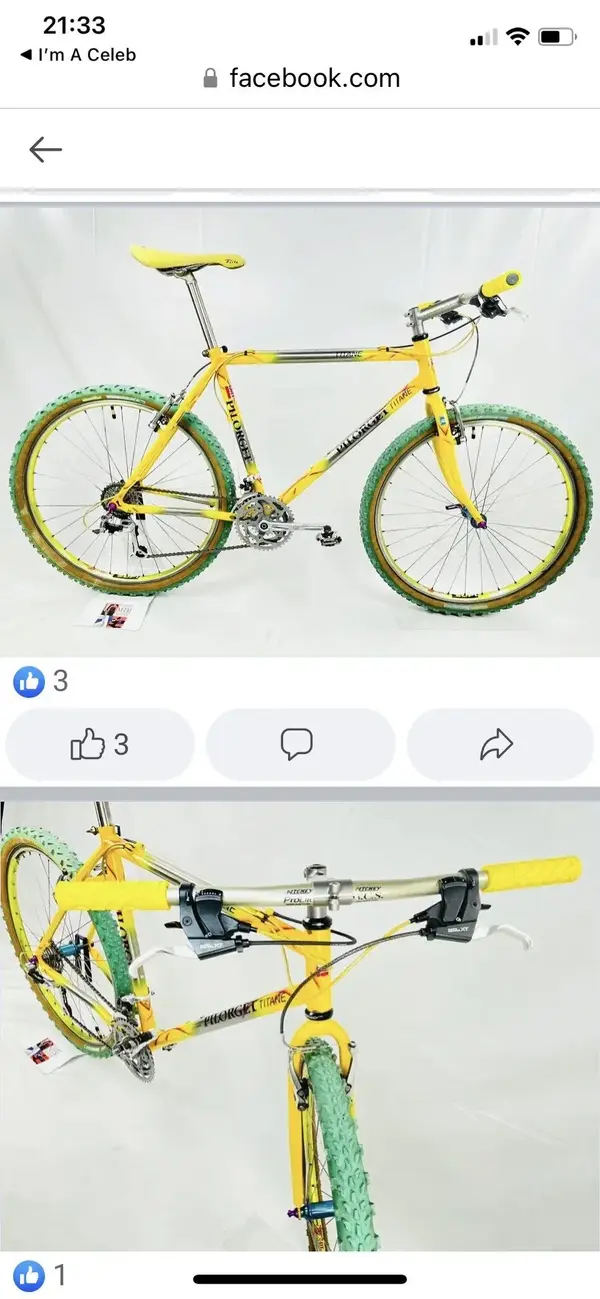Go back using the left arrow
The width and height of the screenshot is (600, 1299).
tap(45, 150)
